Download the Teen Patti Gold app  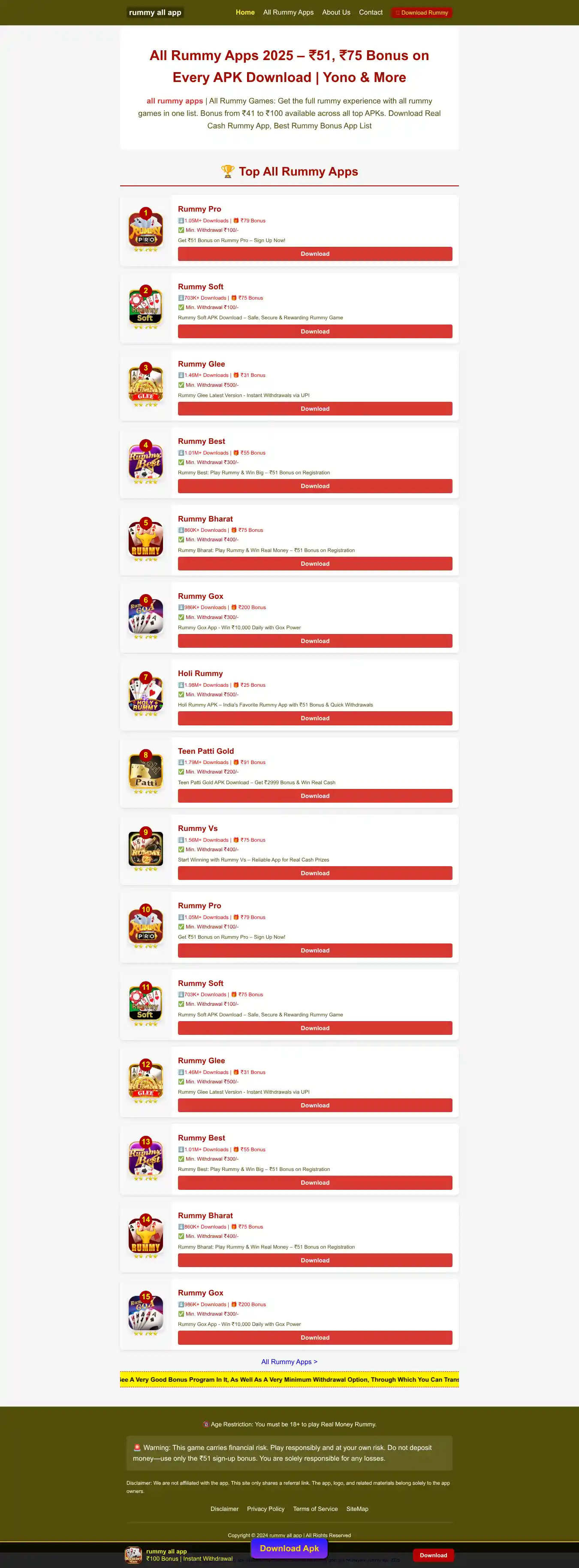314,795
